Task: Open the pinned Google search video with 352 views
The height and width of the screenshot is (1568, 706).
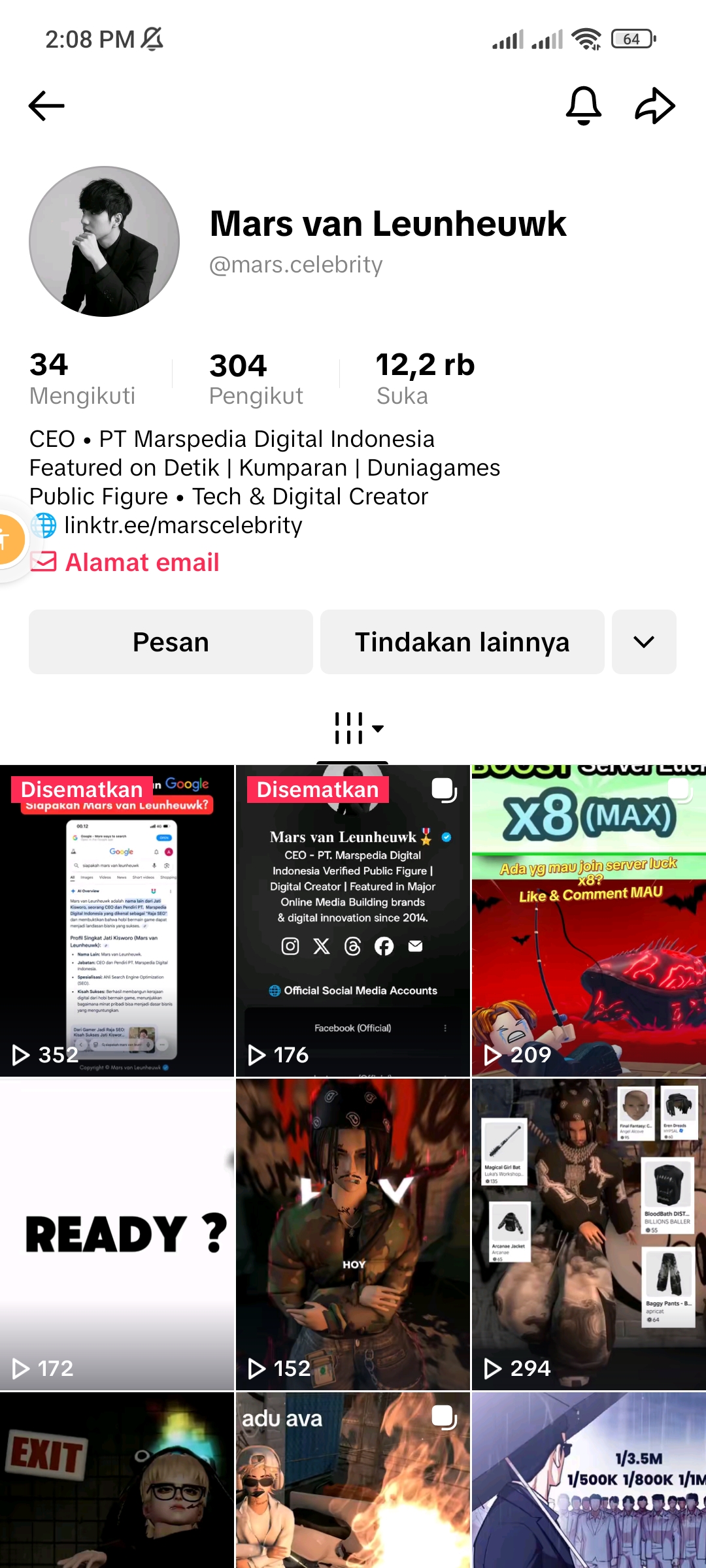Action: 117,921
